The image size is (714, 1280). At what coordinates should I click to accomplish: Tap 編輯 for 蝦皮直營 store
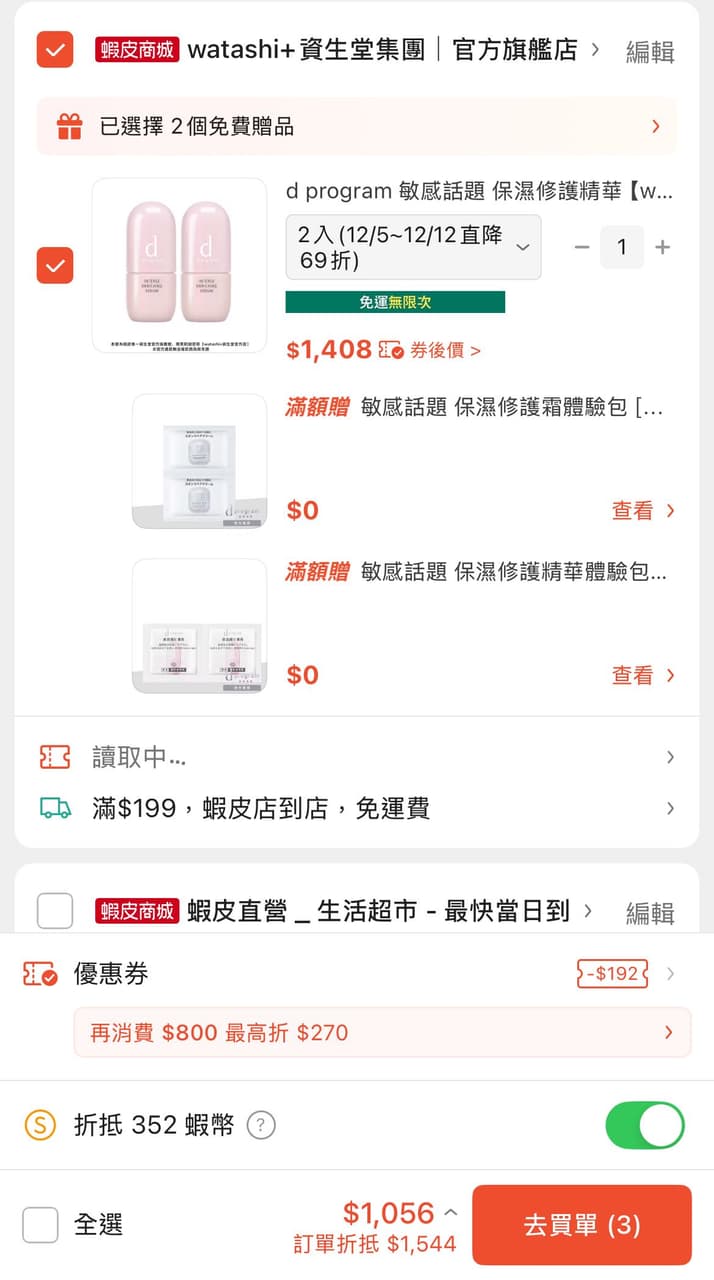[x=650, y=913]
